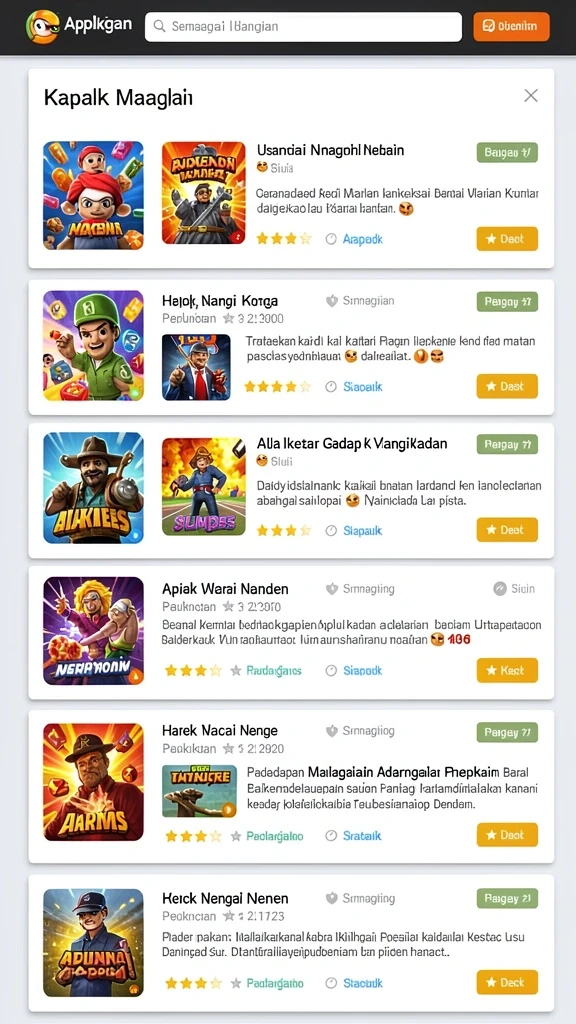Open the Helok, Nangi Kotga card
576x1024 pixels.
point(291,347)
